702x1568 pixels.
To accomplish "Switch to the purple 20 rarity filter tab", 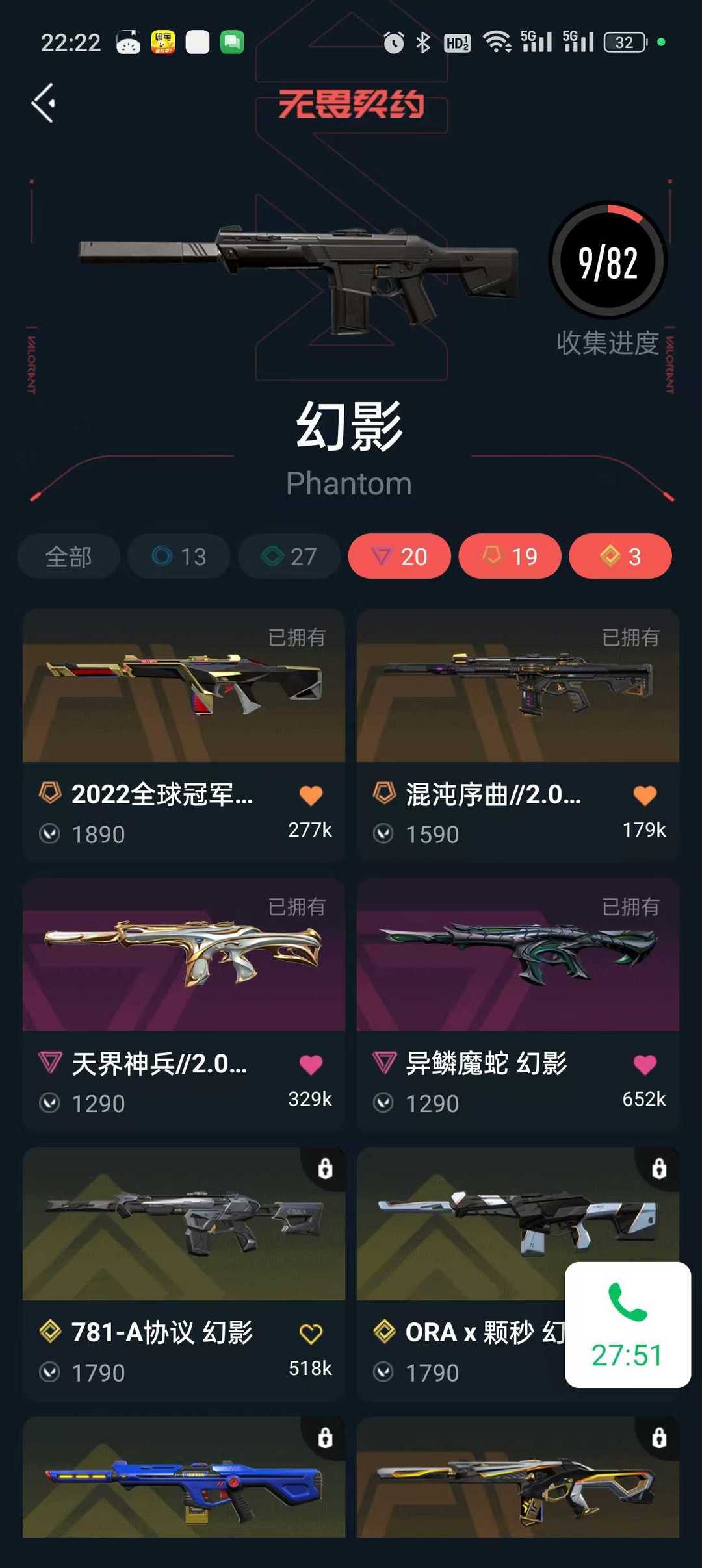I will tap(399, 556).
